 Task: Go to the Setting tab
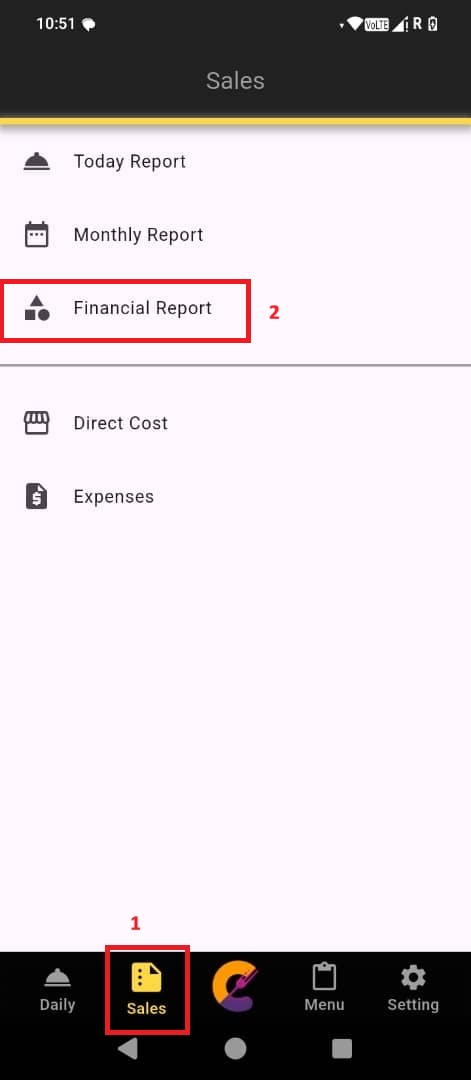click(x=413, y=989)
